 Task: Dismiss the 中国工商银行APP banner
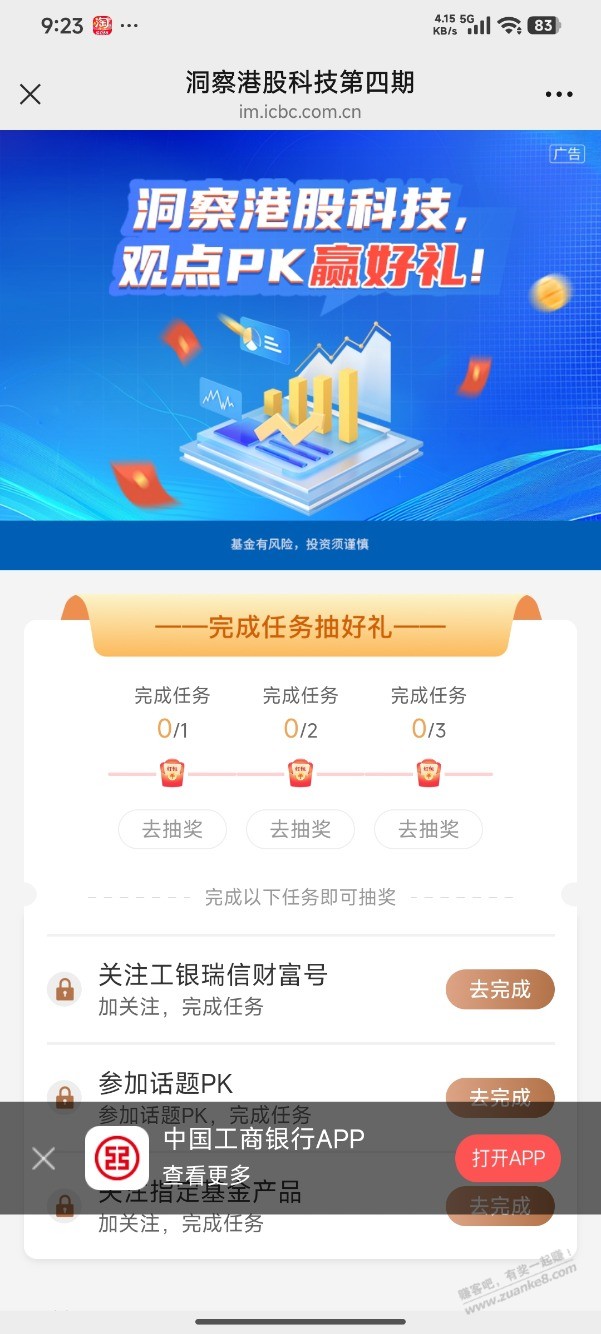pyautogui.click(x=44, y=1158)
